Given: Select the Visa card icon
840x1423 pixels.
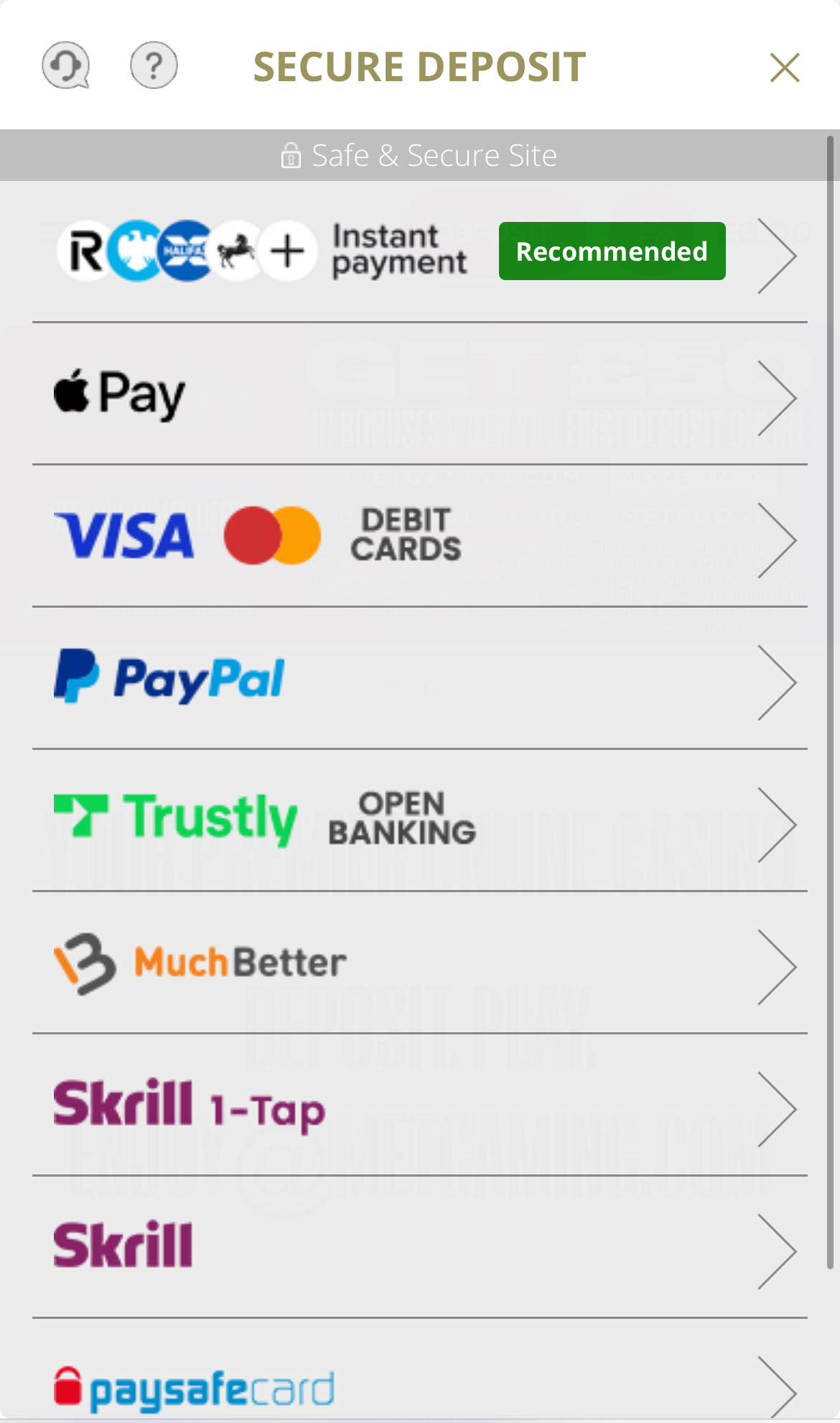Looking at the screenshot, I should point(126,534).
